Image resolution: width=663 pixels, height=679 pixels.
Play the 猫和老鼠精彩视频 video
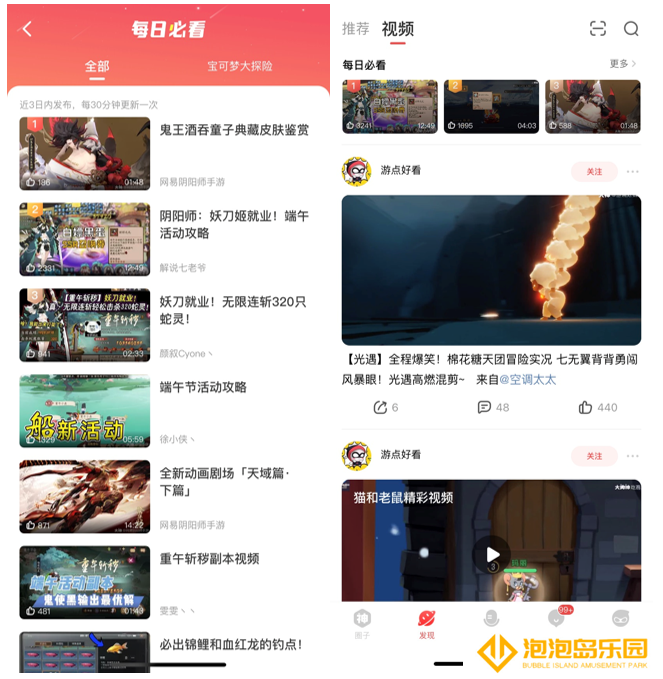tap(491, 553)
